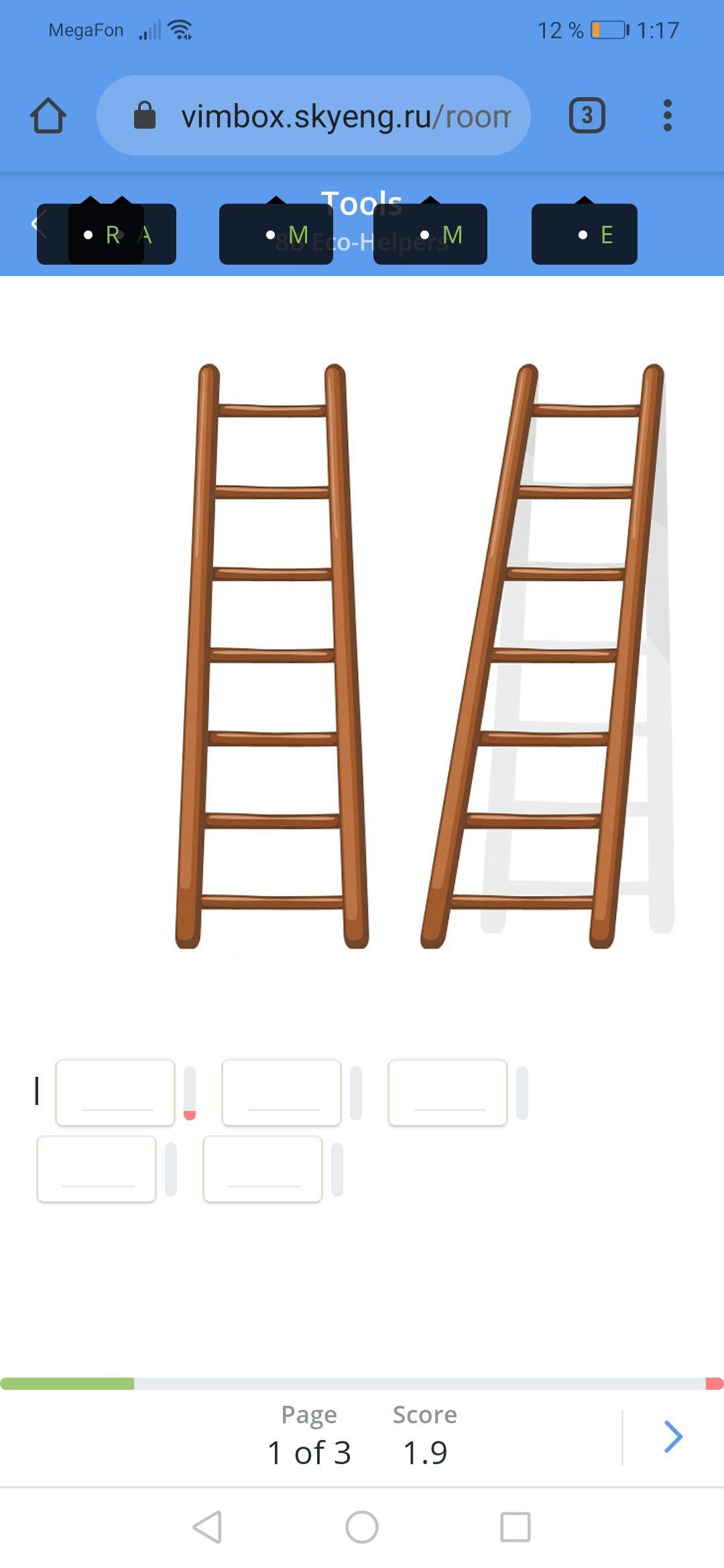This screenshot has width=724, height=1568.
Task: Tap the system back button
Action: pyautogui.click(x=207, y=1527)
